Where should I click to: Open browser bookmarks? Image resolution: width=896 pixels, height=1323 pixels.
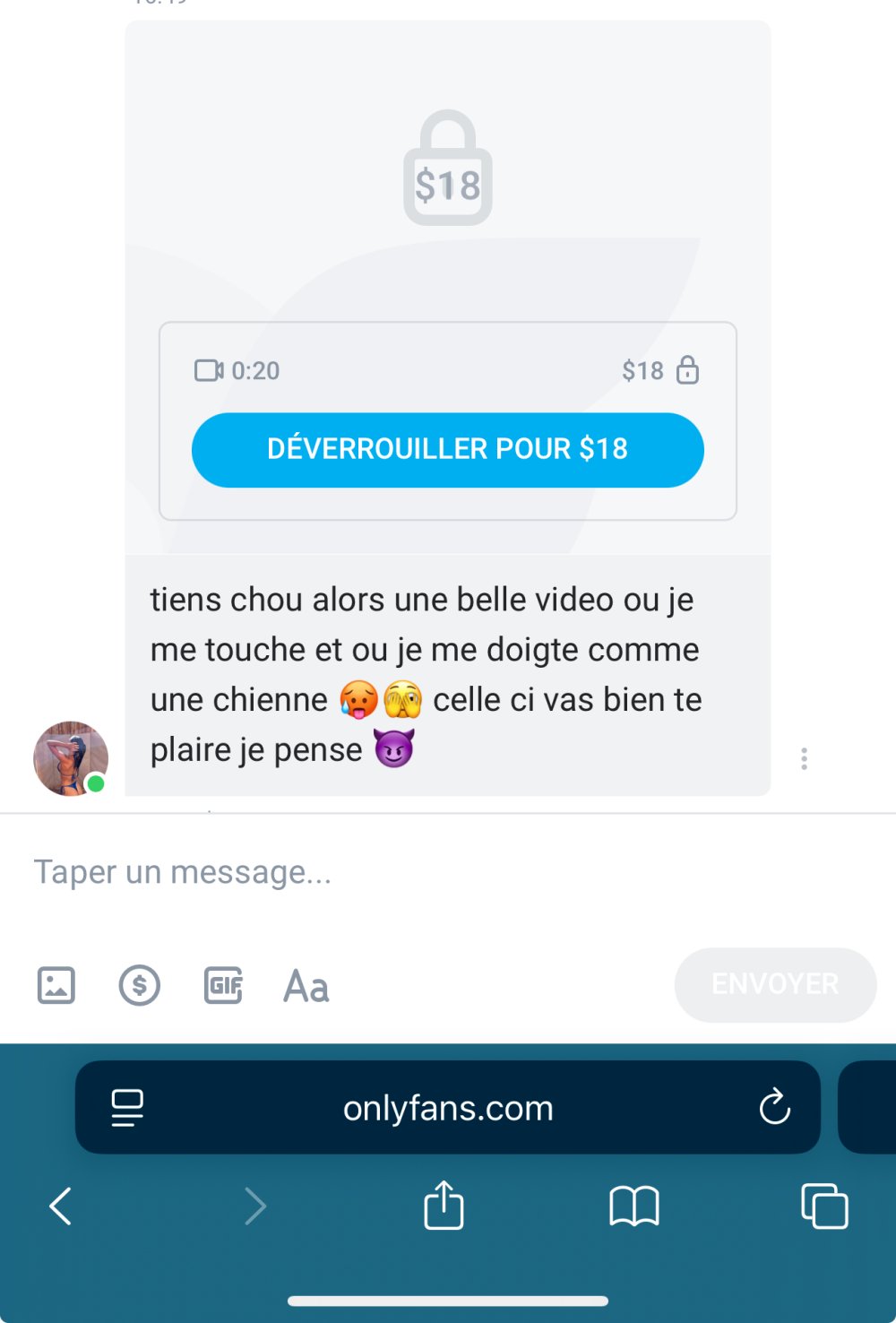[x=633, y=1206]
